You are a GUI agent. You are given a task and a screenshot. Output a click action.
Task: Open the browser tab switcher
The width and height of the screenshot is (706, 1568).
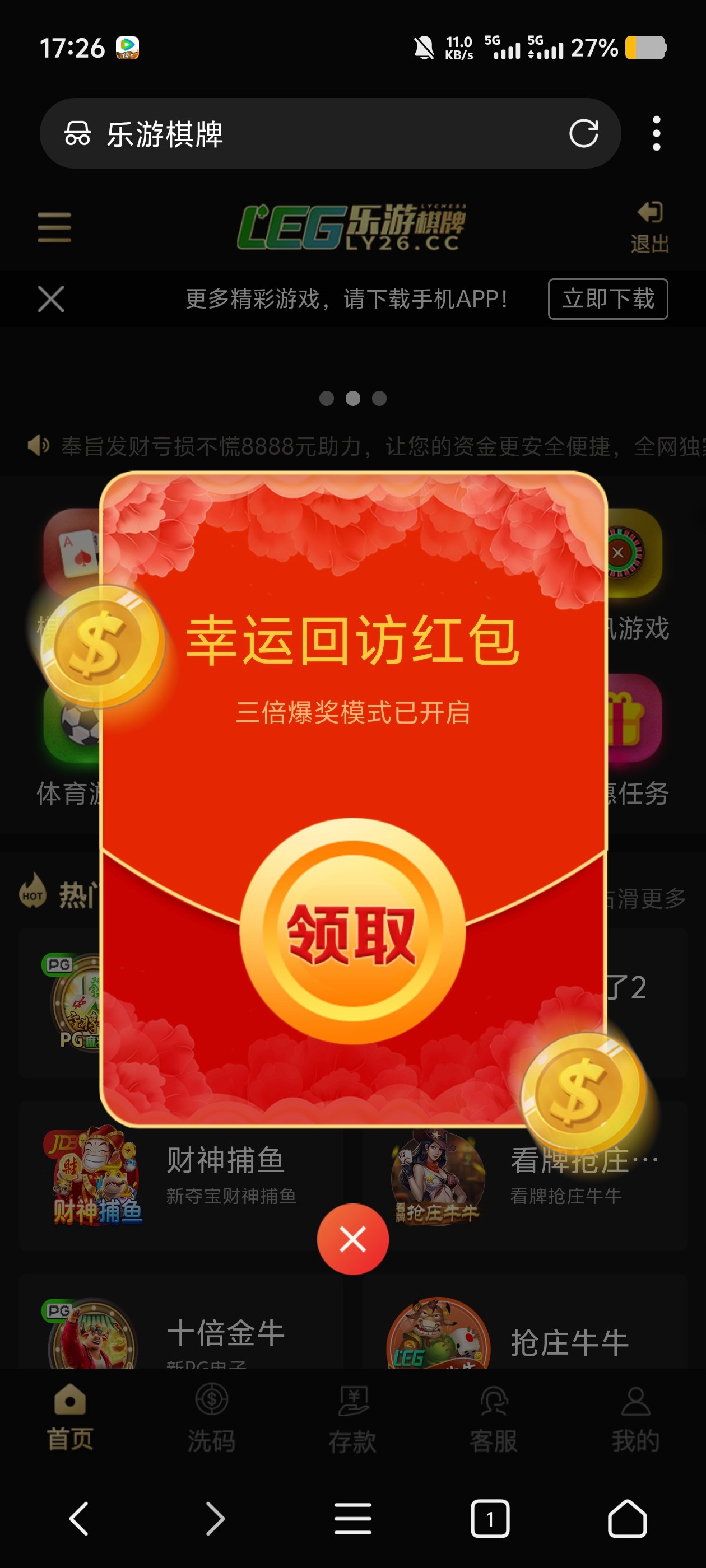(x=490, y=1518)
